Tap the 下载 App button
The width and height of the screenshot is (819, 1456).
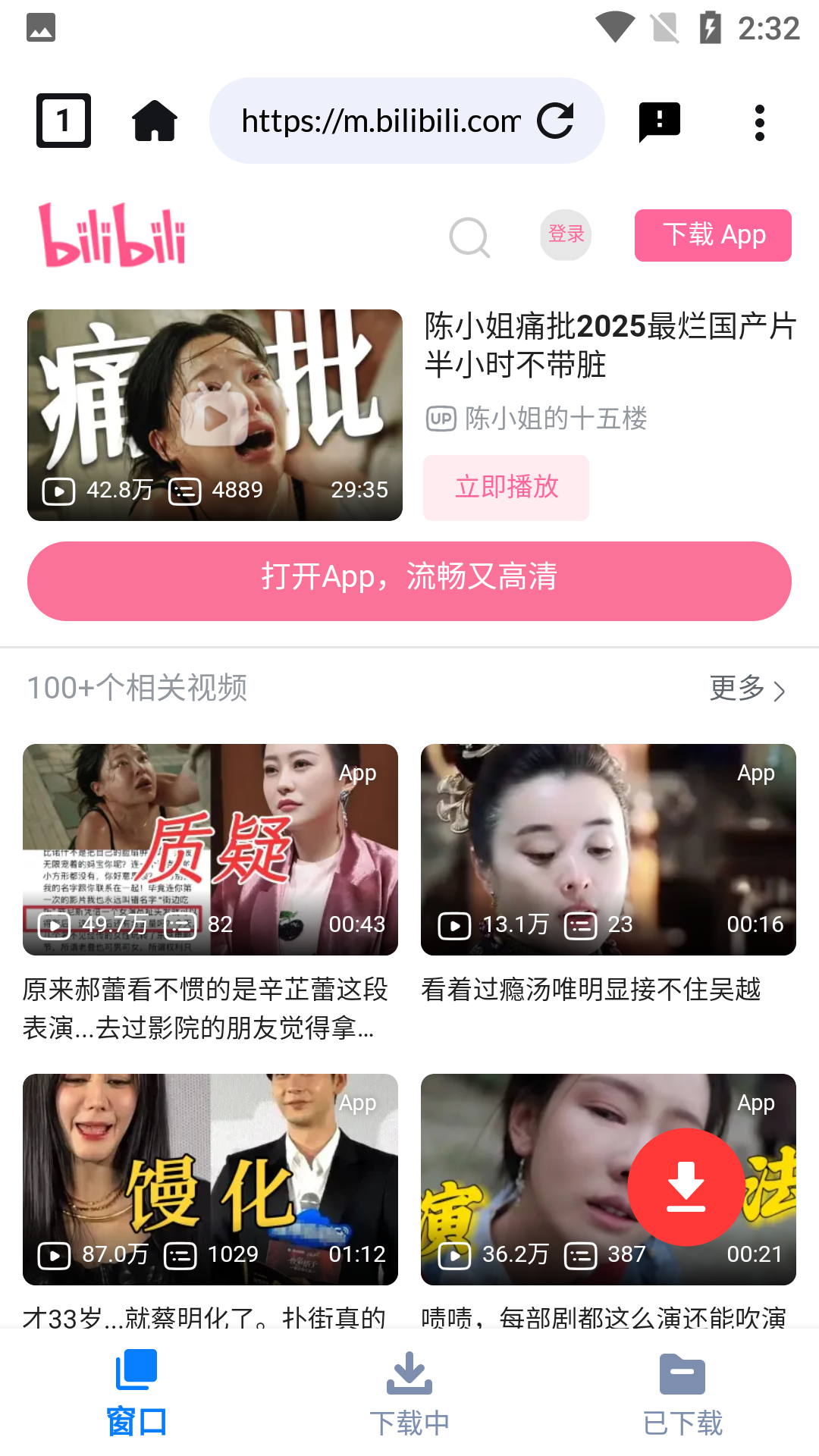[713, 235]
